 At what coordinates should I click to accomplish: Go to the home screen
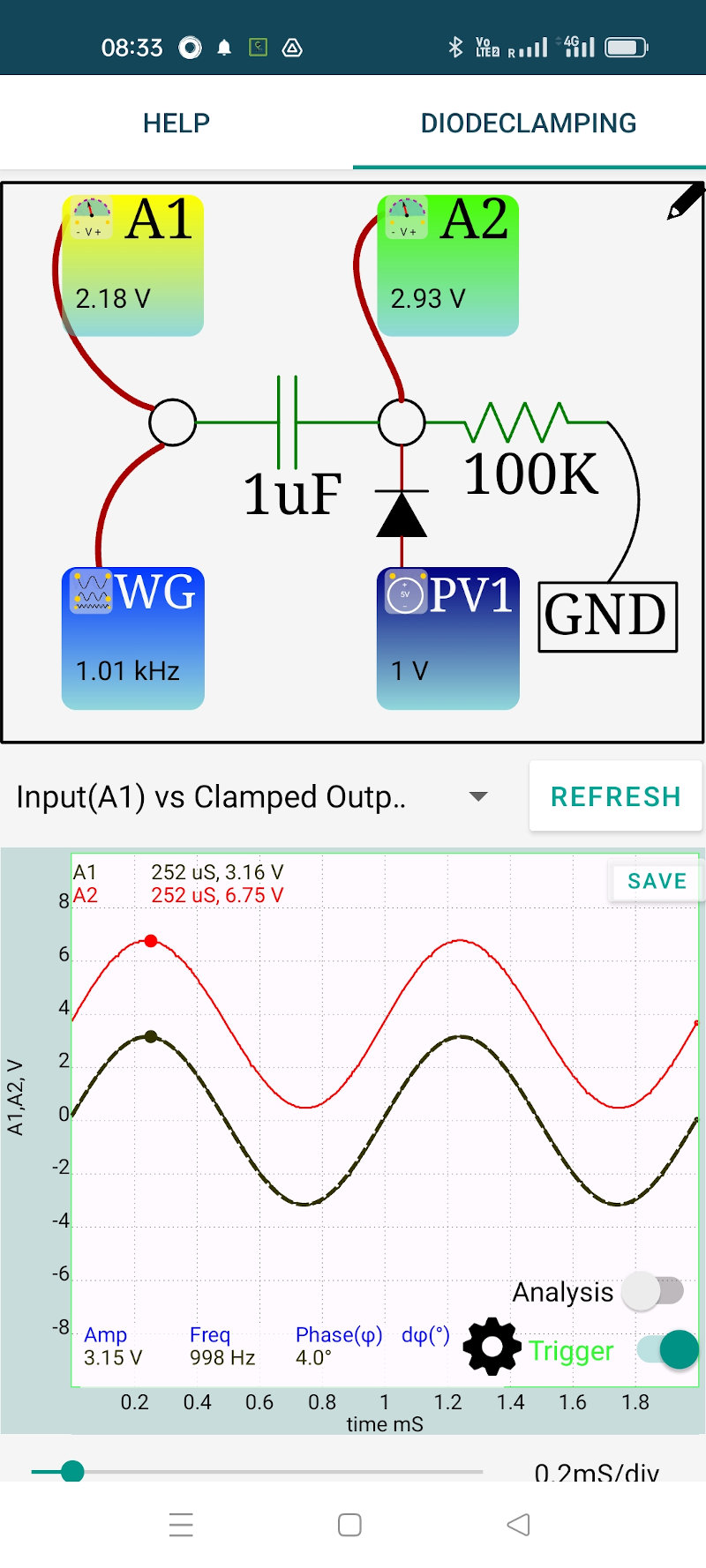pyautogui.click(x=349, y=1525)
